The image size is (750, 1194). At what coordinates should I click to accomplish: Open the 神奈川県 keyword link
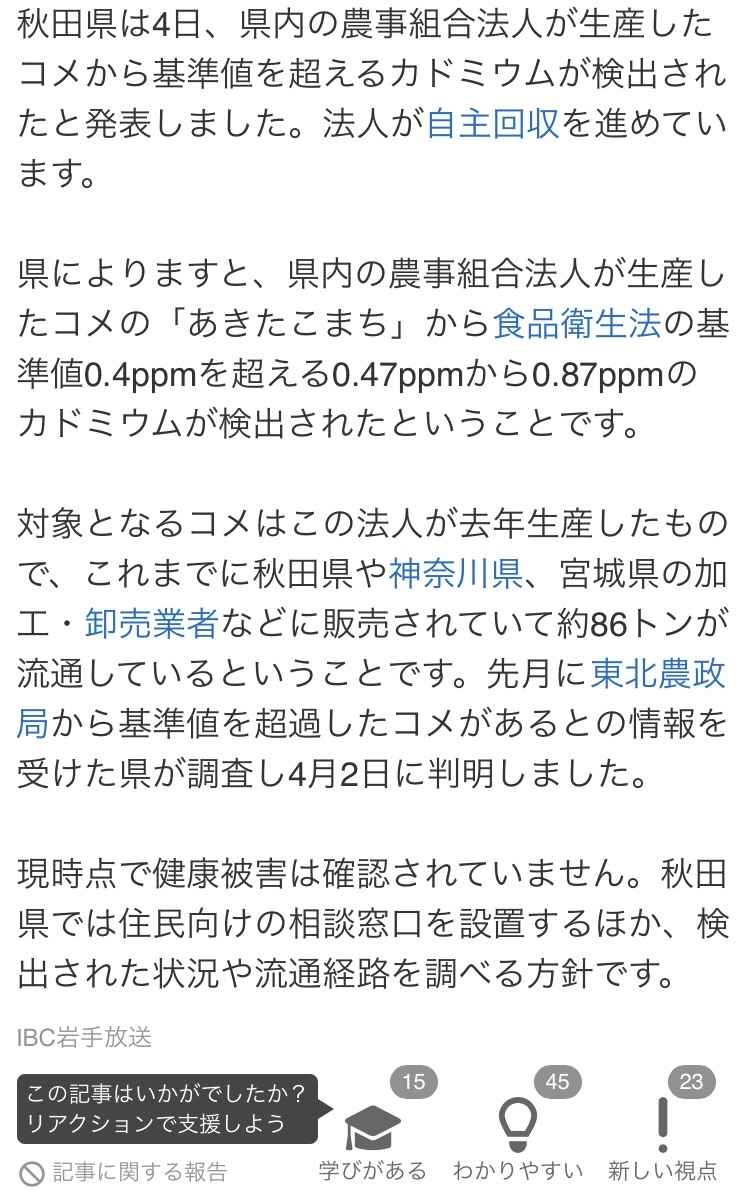pyautogui.click(x=454, y=574)
